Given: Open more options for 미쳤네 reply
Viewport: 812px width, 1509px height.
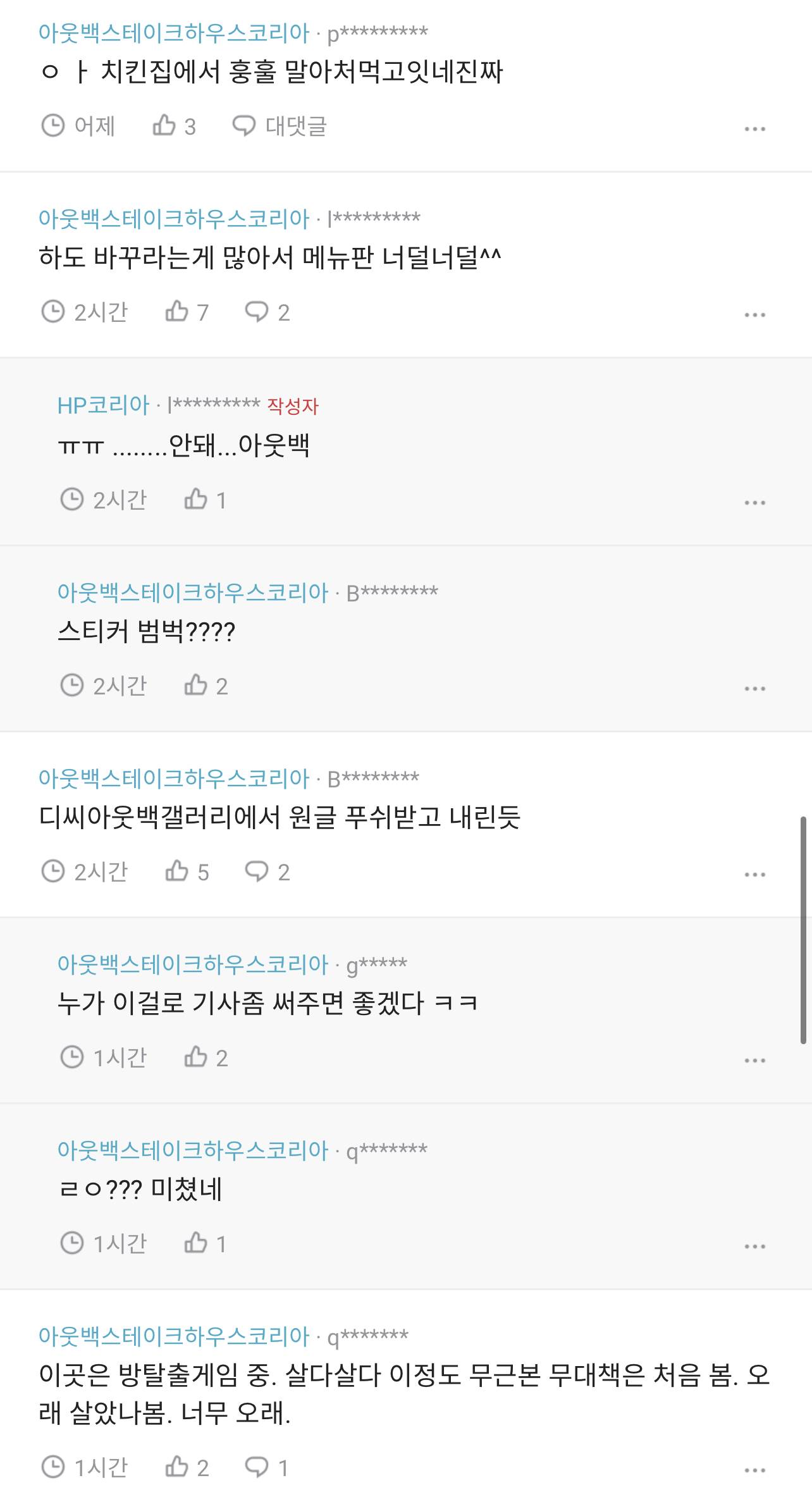Looking at the screenshot, I should (754, 1247).
